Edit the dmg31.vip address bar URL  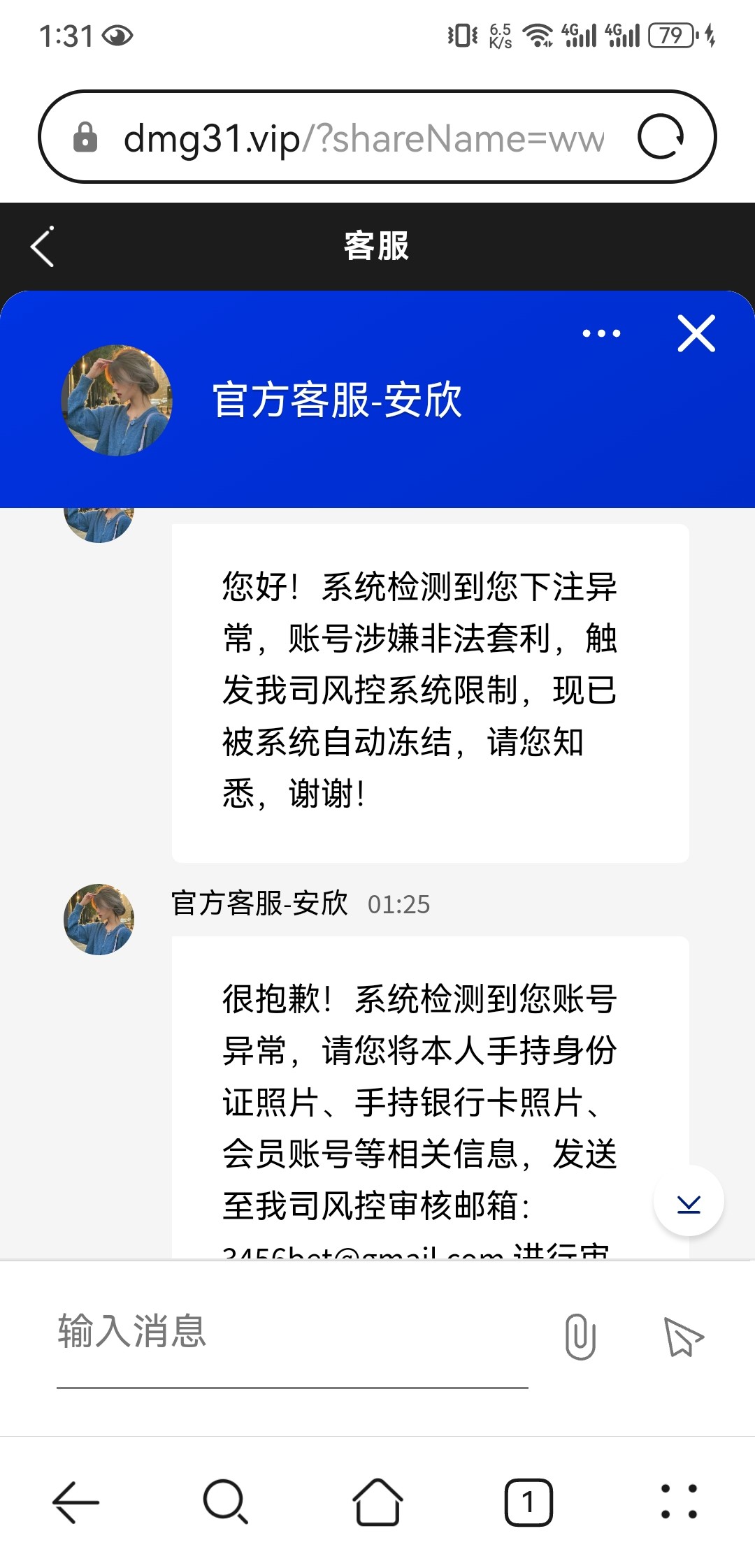tap(364, 138)
